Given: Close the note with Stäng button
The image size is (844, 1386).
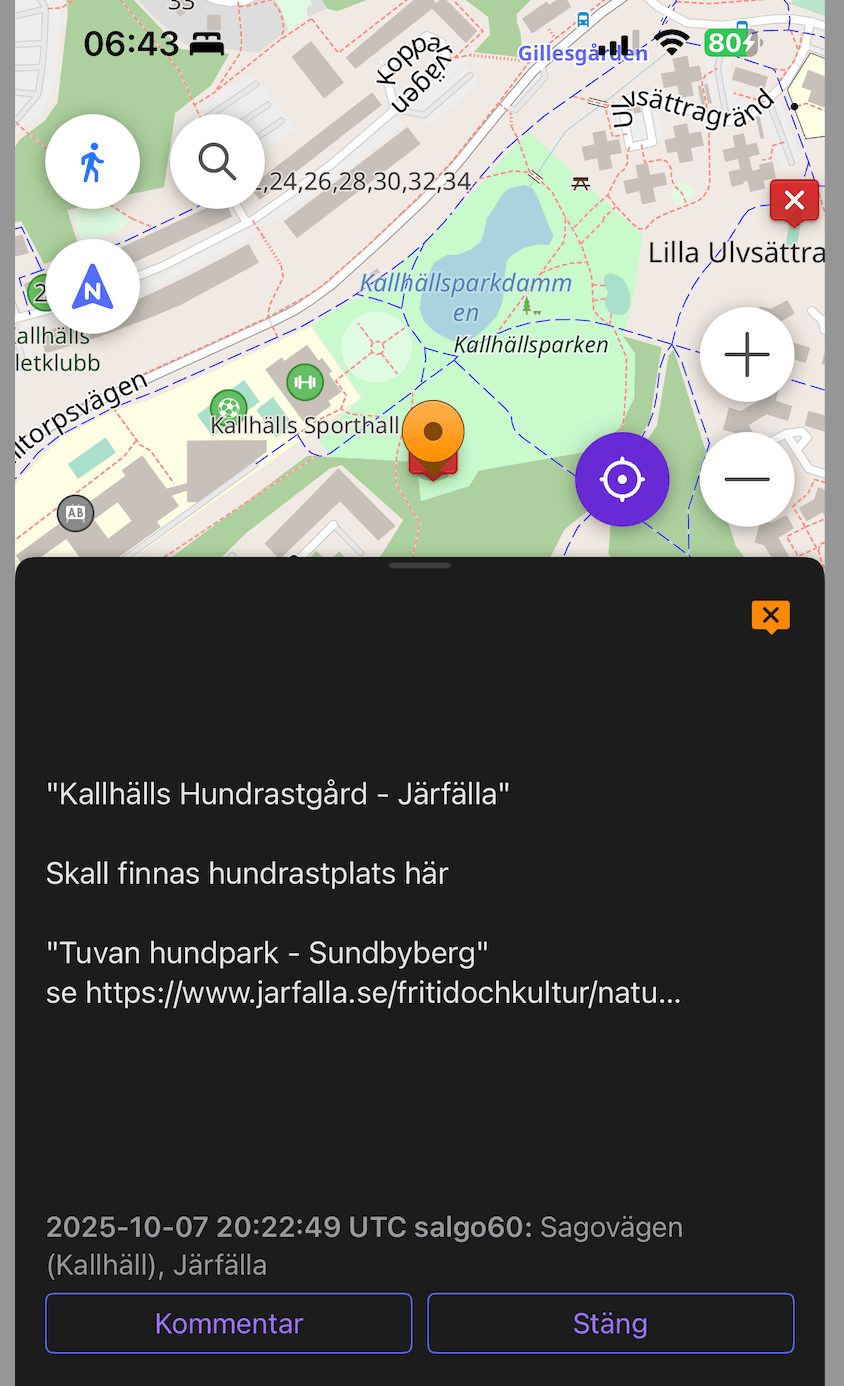Looking at the screenshot, I should click(610, 1323).
